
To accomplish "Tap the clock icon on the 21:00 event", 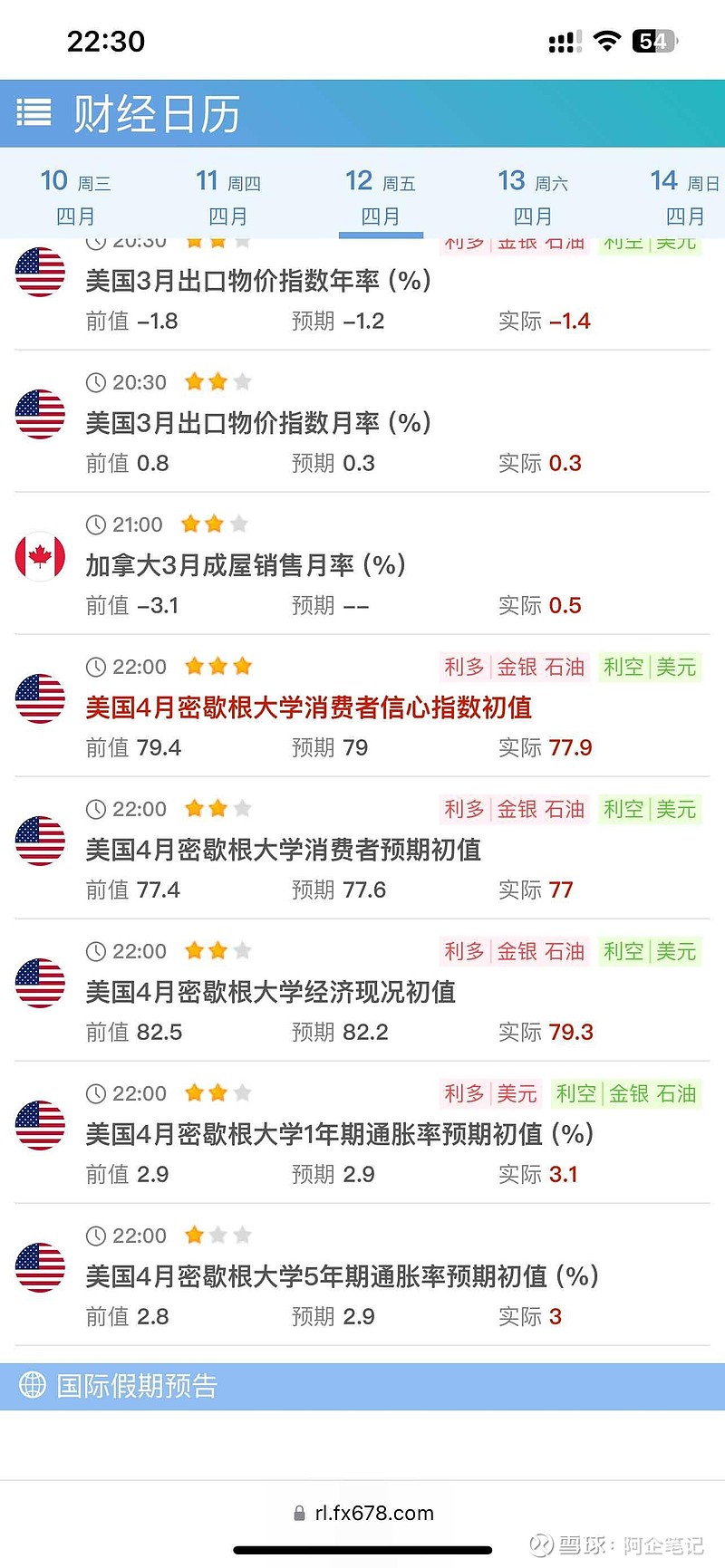I will [97, 524].
